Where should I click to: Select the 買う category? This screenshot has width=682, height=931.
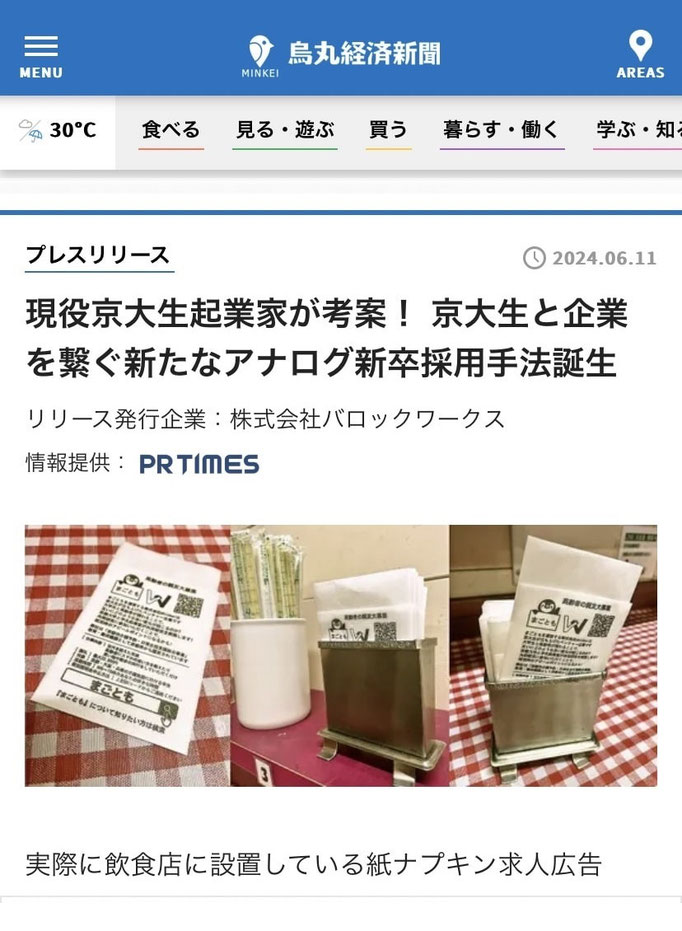coord(388,130)
